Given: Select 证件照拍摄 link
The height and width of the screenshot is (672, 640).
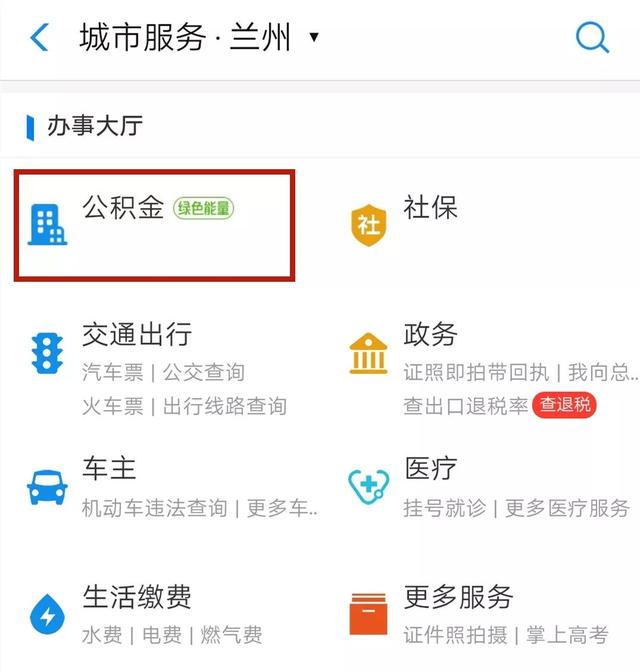Looking at the screenshot, I should click(x=455, y=635).
